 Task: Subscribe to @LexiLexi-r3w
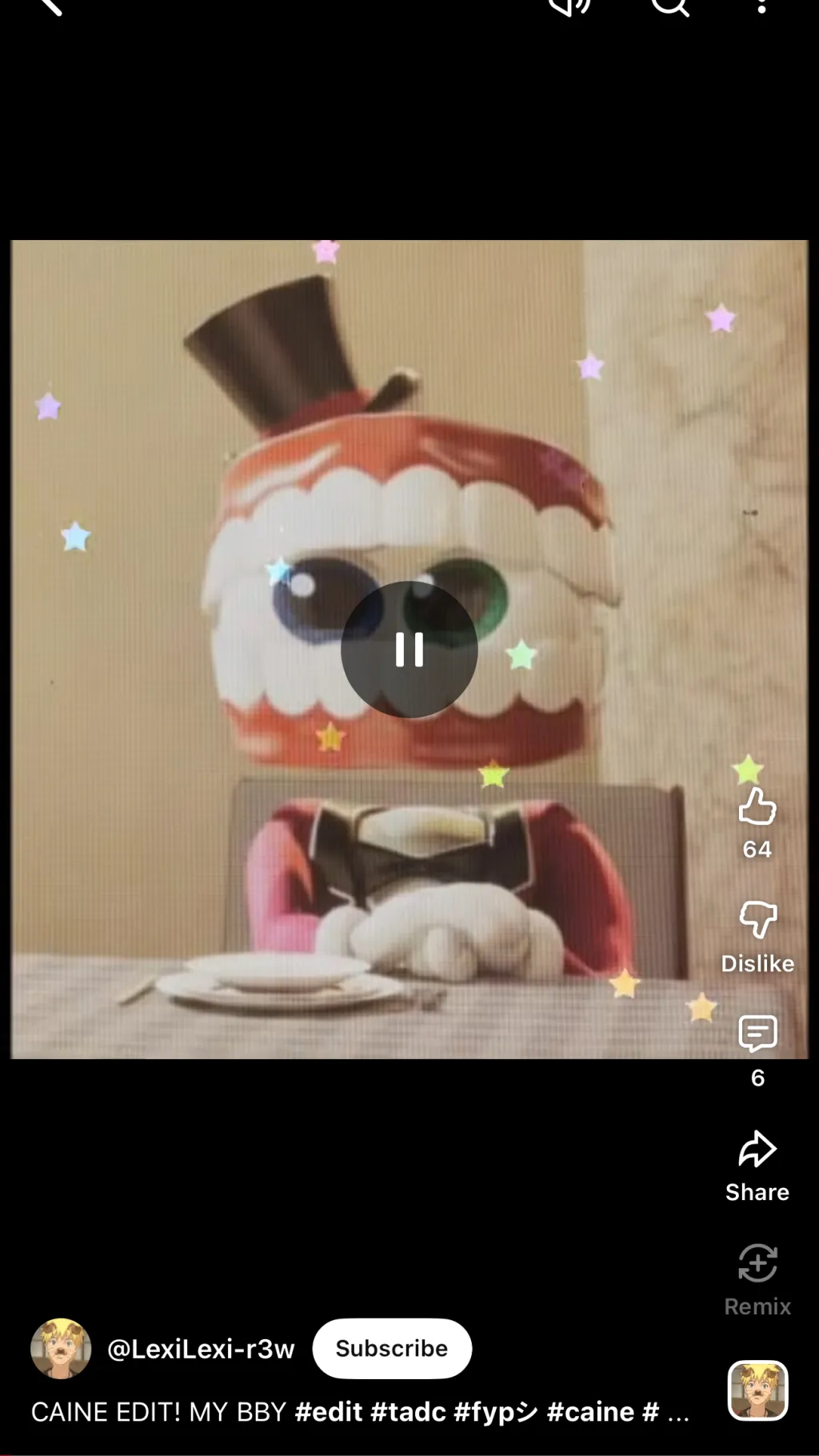[x=392, y=1348]
